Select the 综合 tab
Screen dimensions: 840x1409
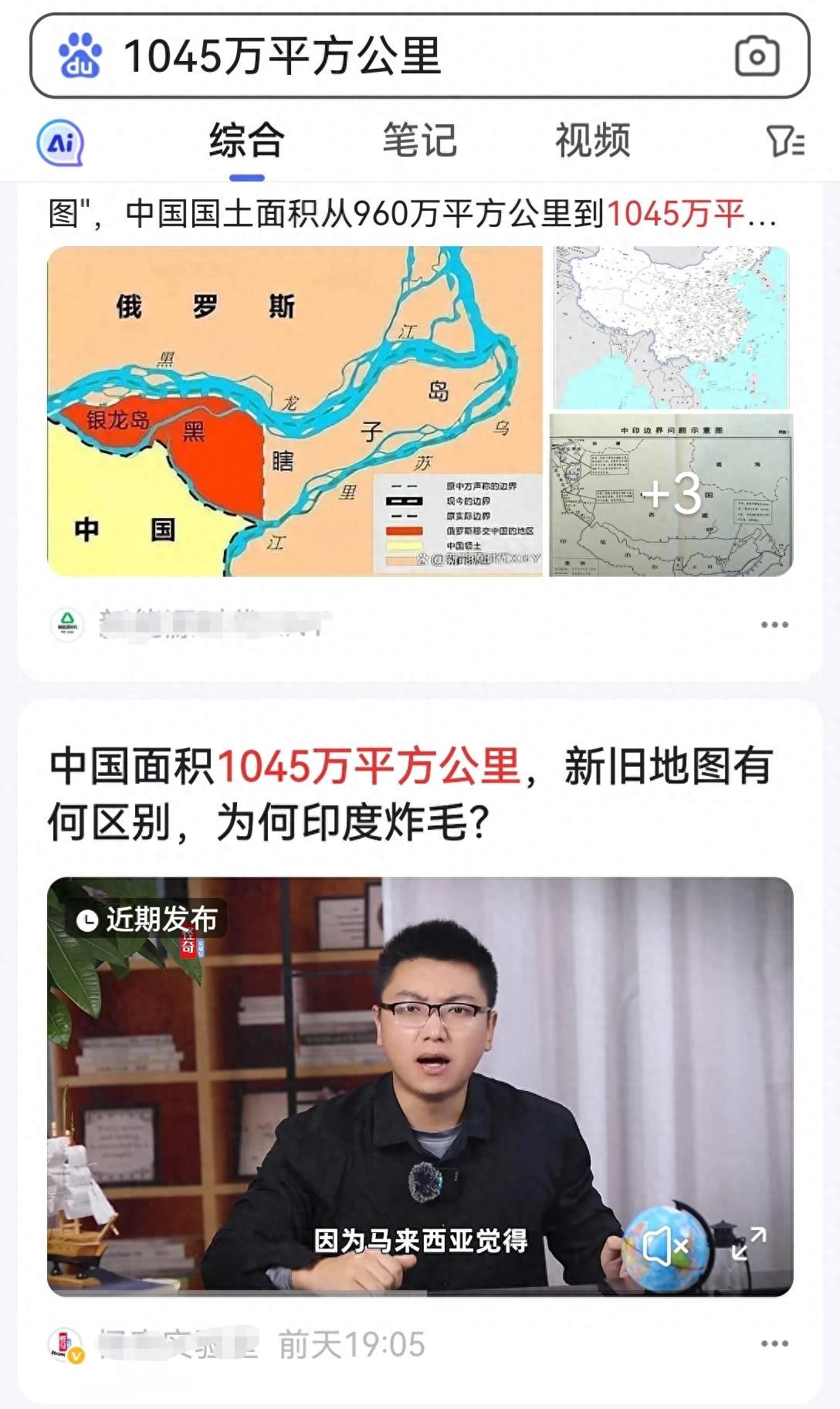[x=247, y=141]
